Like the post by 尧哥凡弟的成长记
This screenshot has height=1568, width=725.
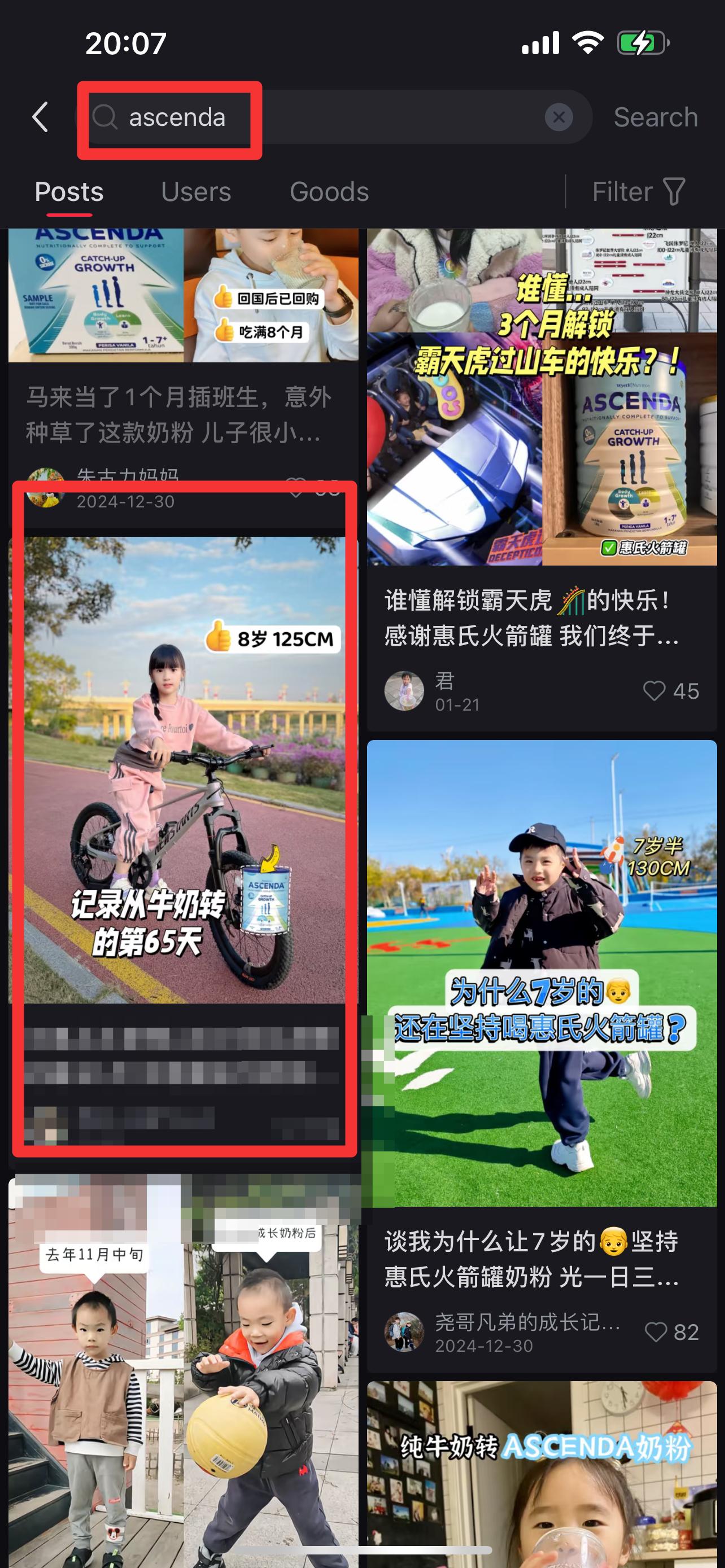click(x=671, y=1332)
